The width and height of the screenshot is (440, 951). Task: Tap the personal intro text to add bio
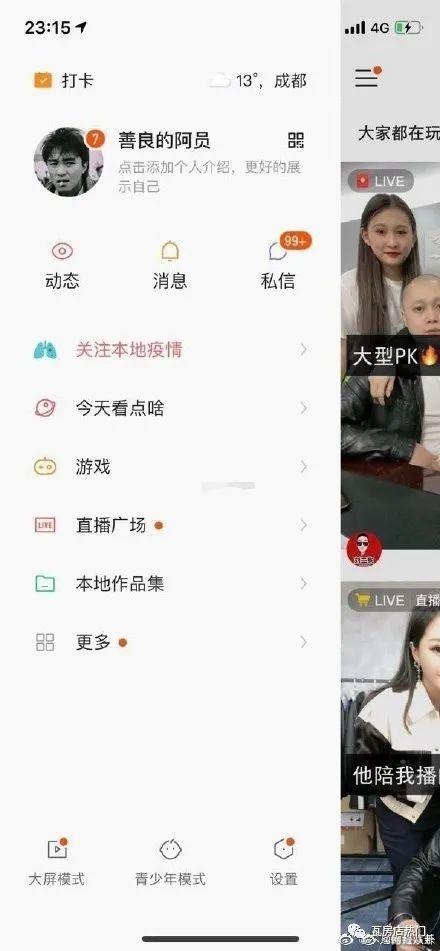209,176
